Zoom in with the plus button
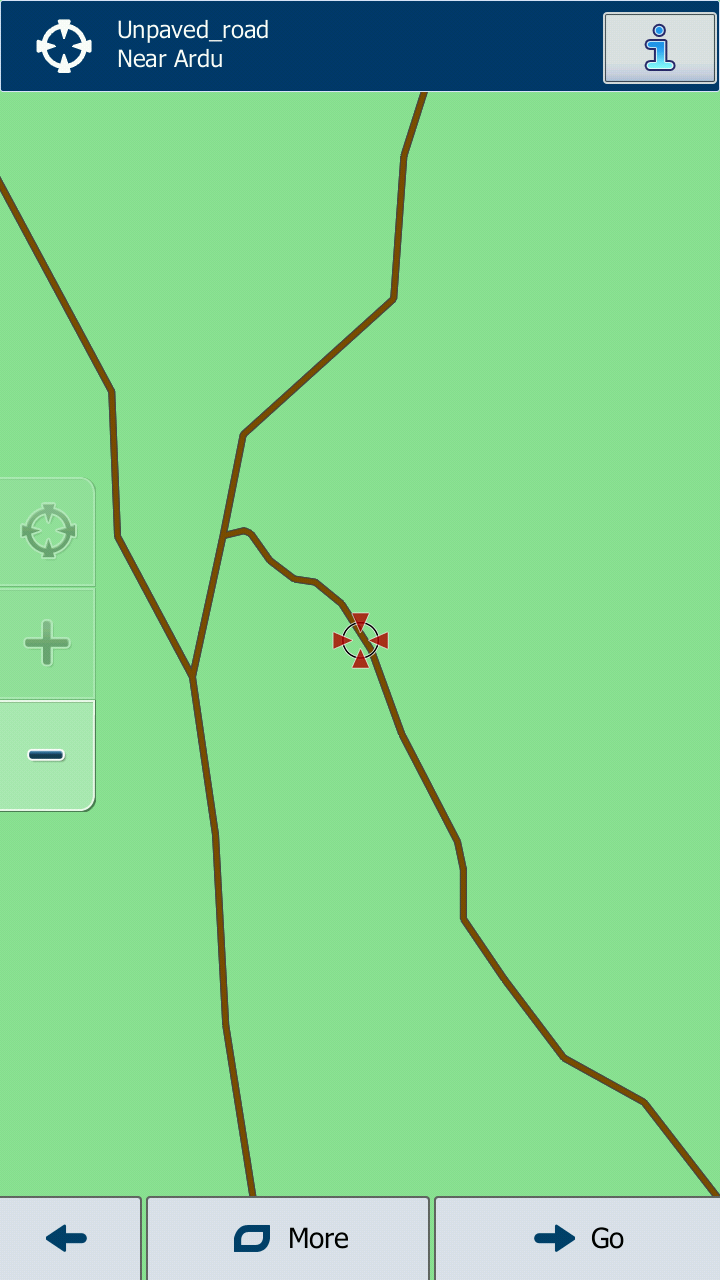This screenshot has height=1280, width=720. pos(47,643)
